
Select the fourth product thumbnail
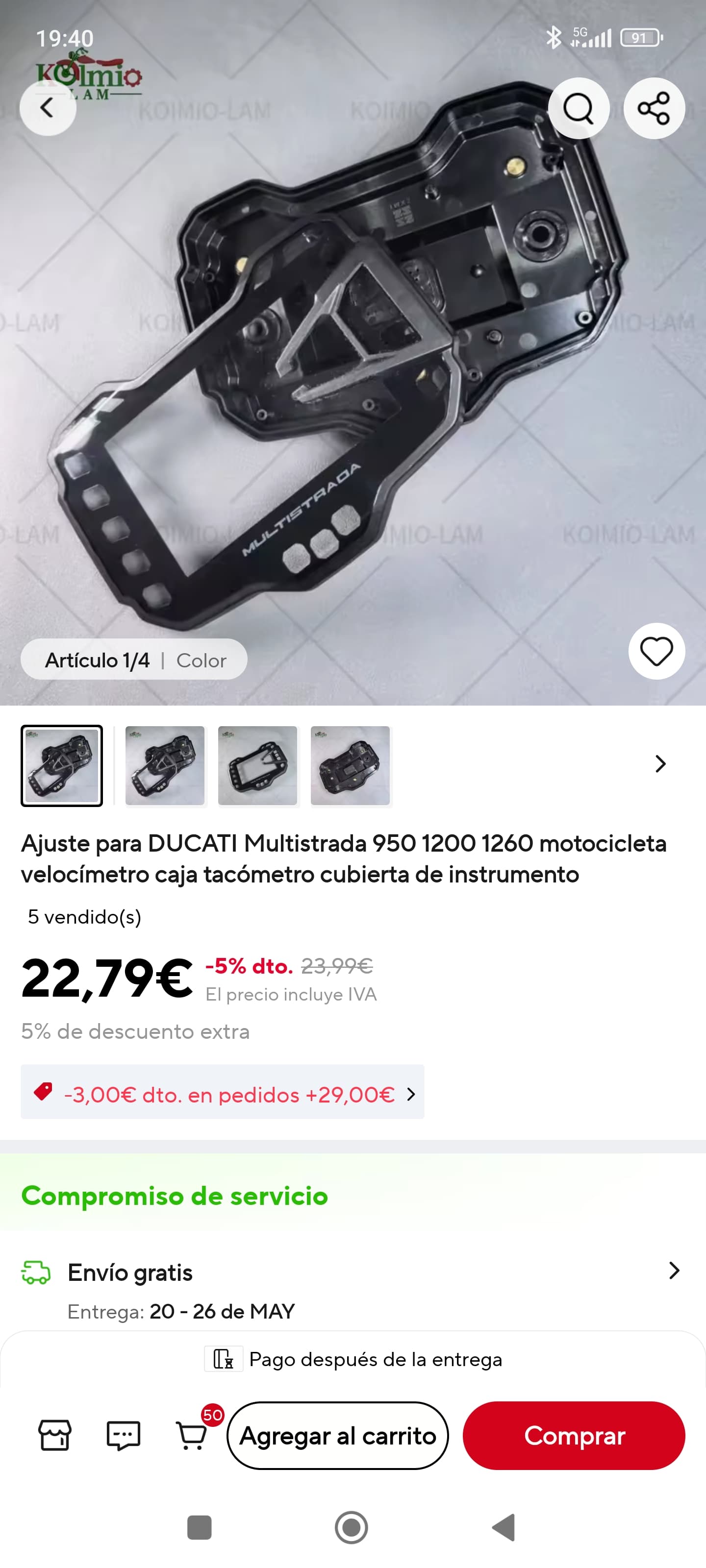(350, 766)
